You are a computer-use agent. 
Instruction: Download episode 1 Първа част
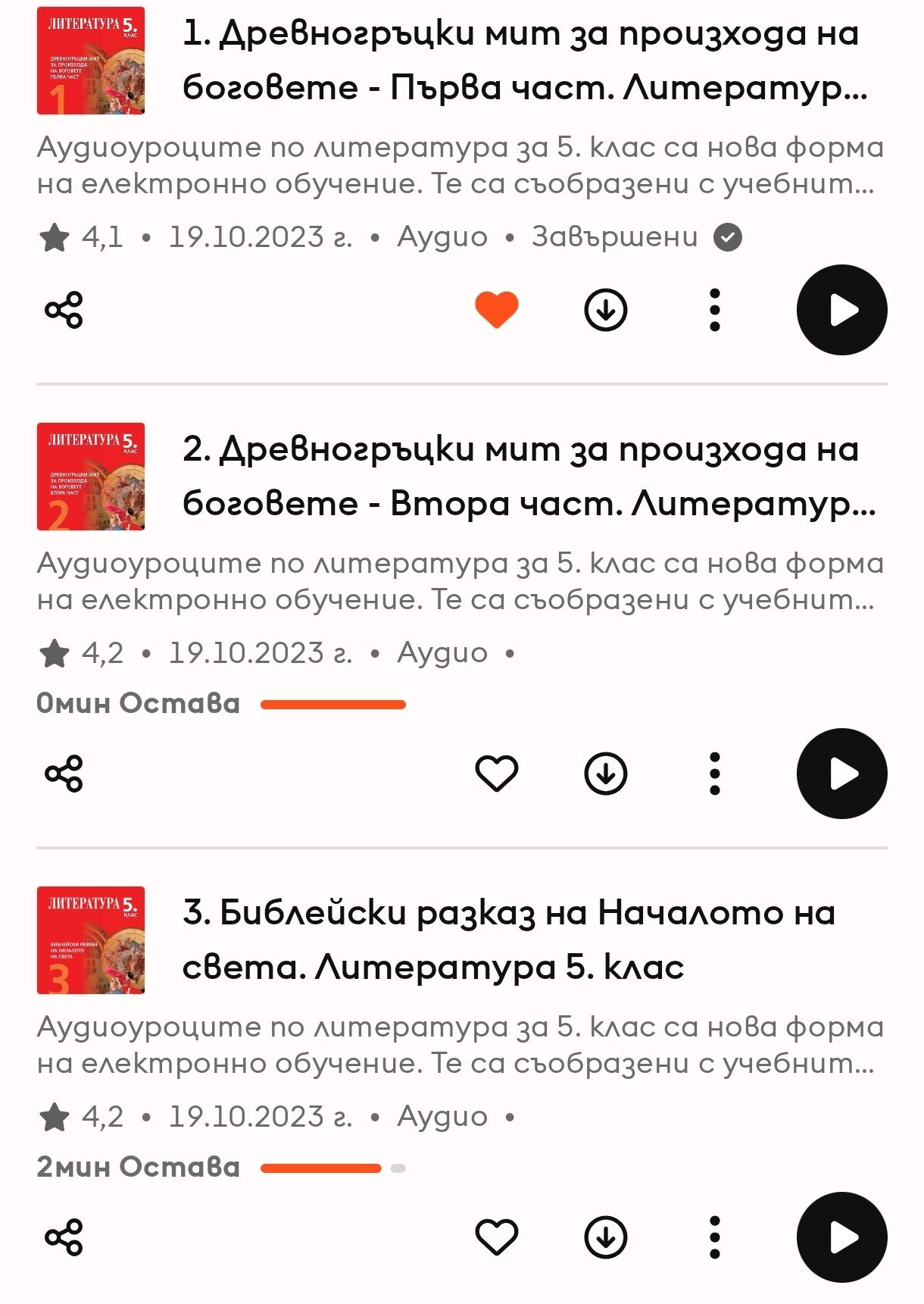[x=606, y=310]
